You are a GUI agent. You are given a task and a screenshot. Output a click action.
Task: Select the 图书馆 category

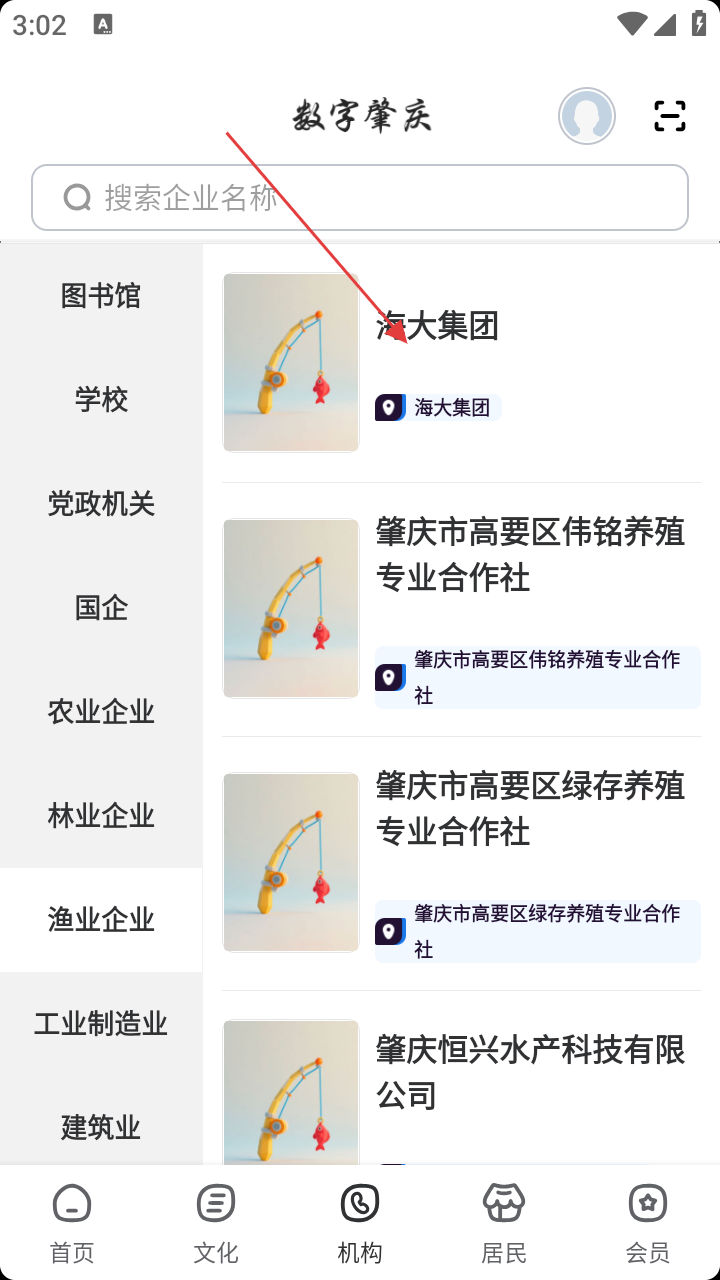point(101,296)
